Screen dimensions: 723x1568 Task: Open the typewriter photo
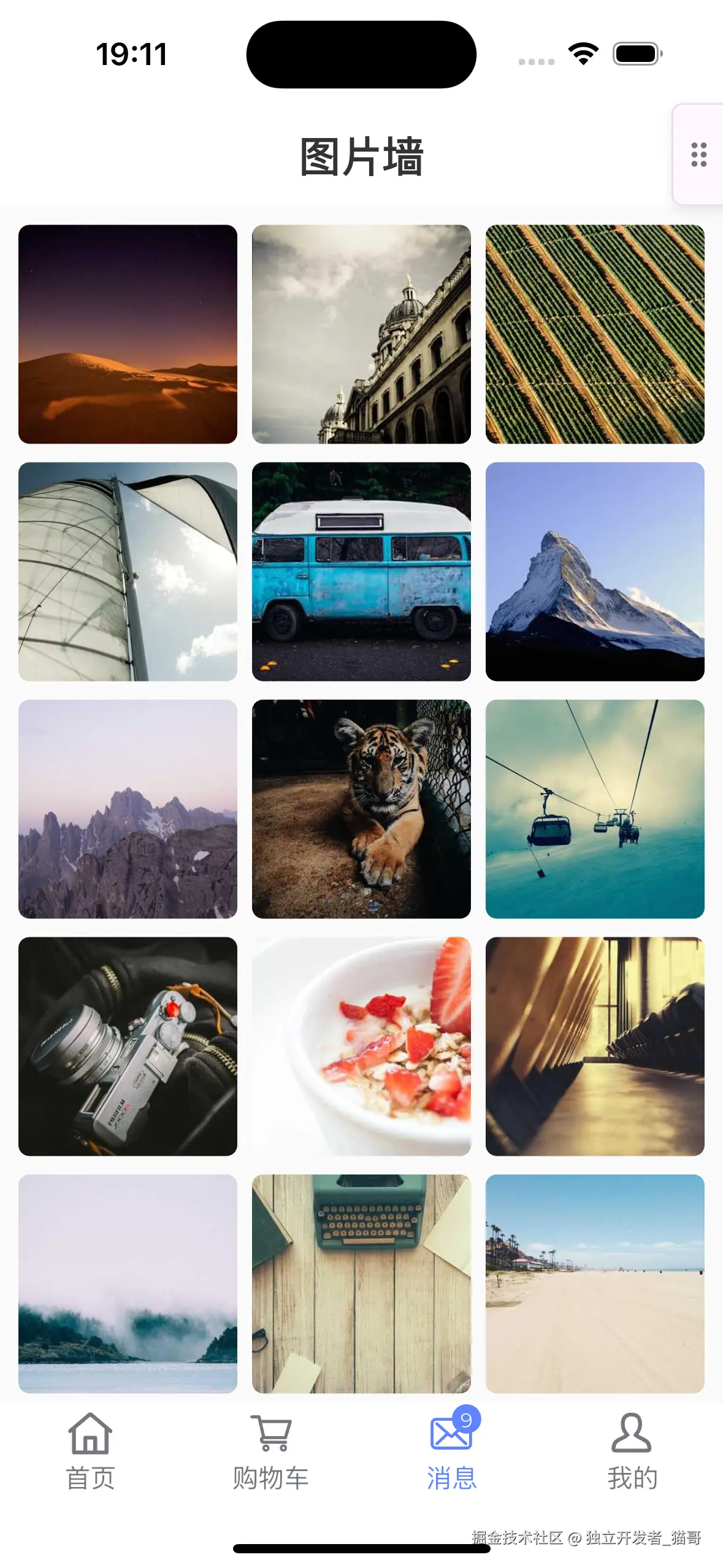[361, 1283]
